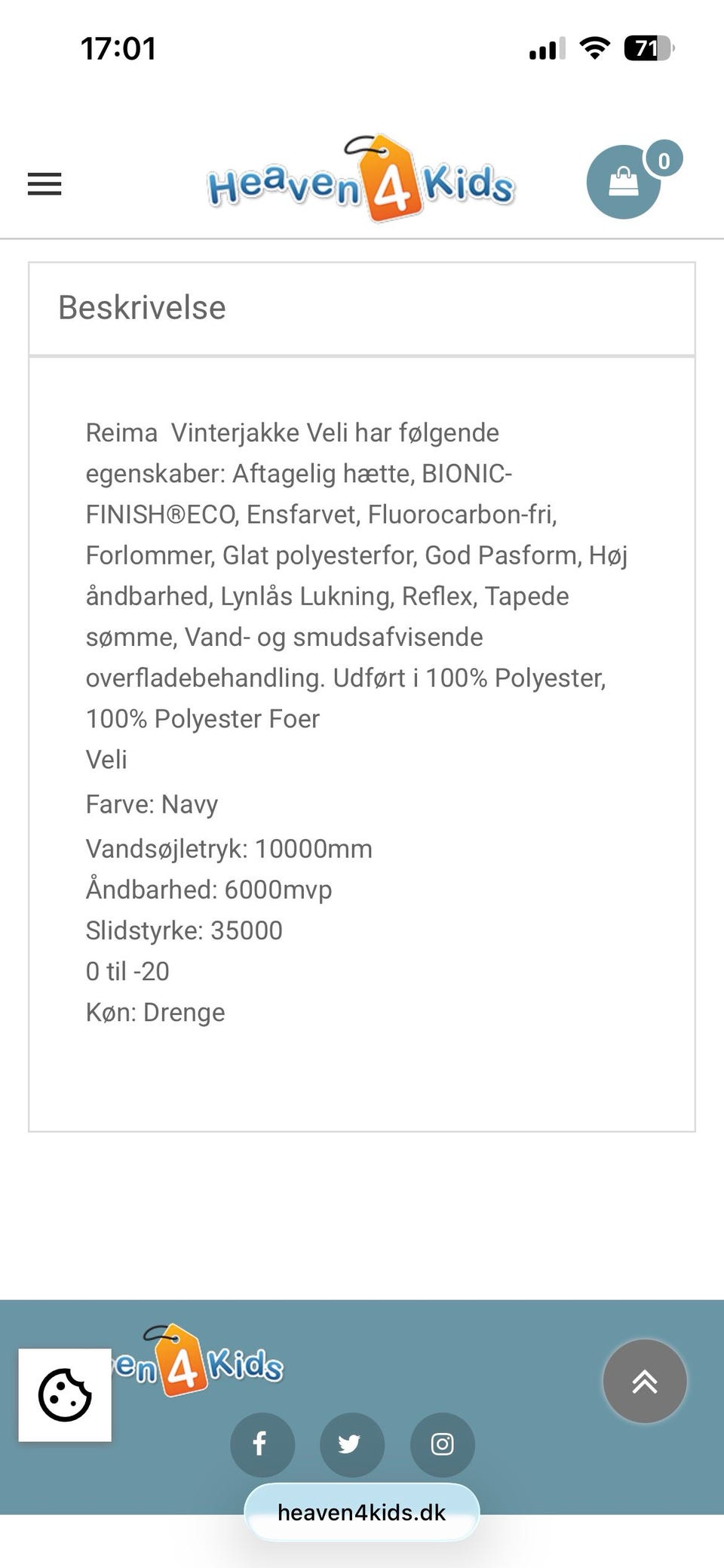
Task: Open the Facebook social icon
Action: click(262, 1445)
